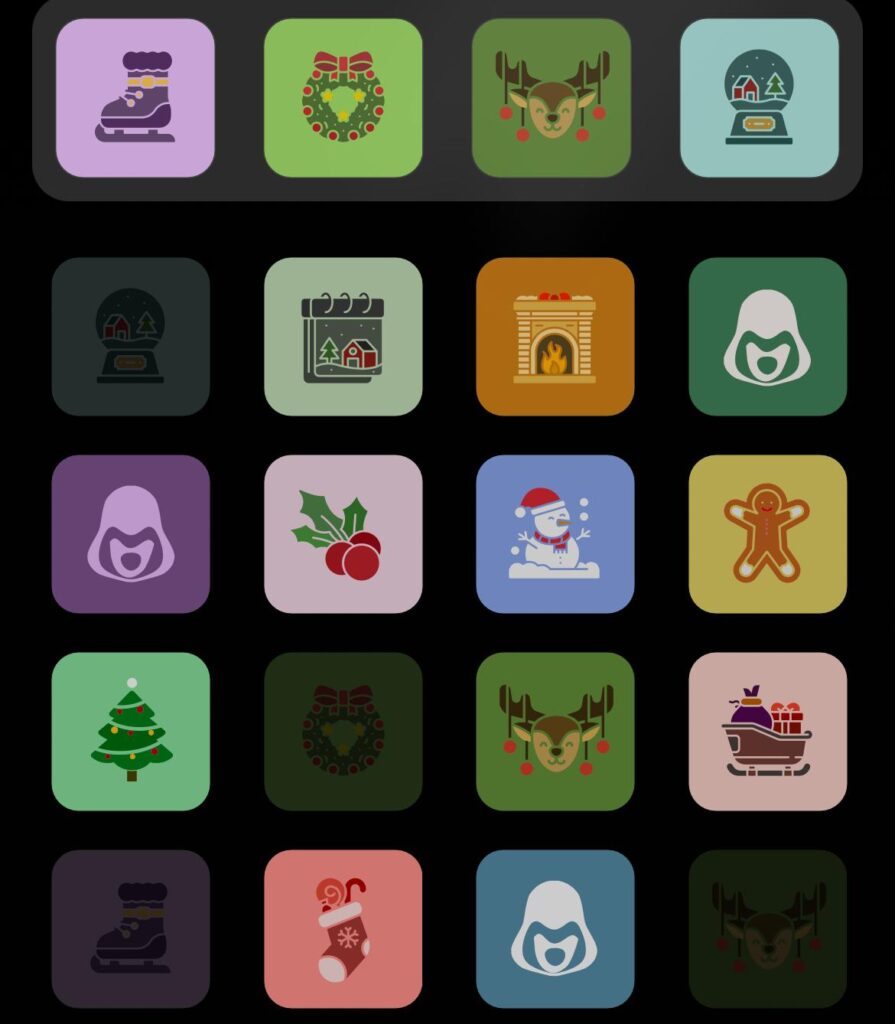This screenshot has width=895, height=1024.
Task: Pick the blue hooded logo icon
Action: click(555, 929)
